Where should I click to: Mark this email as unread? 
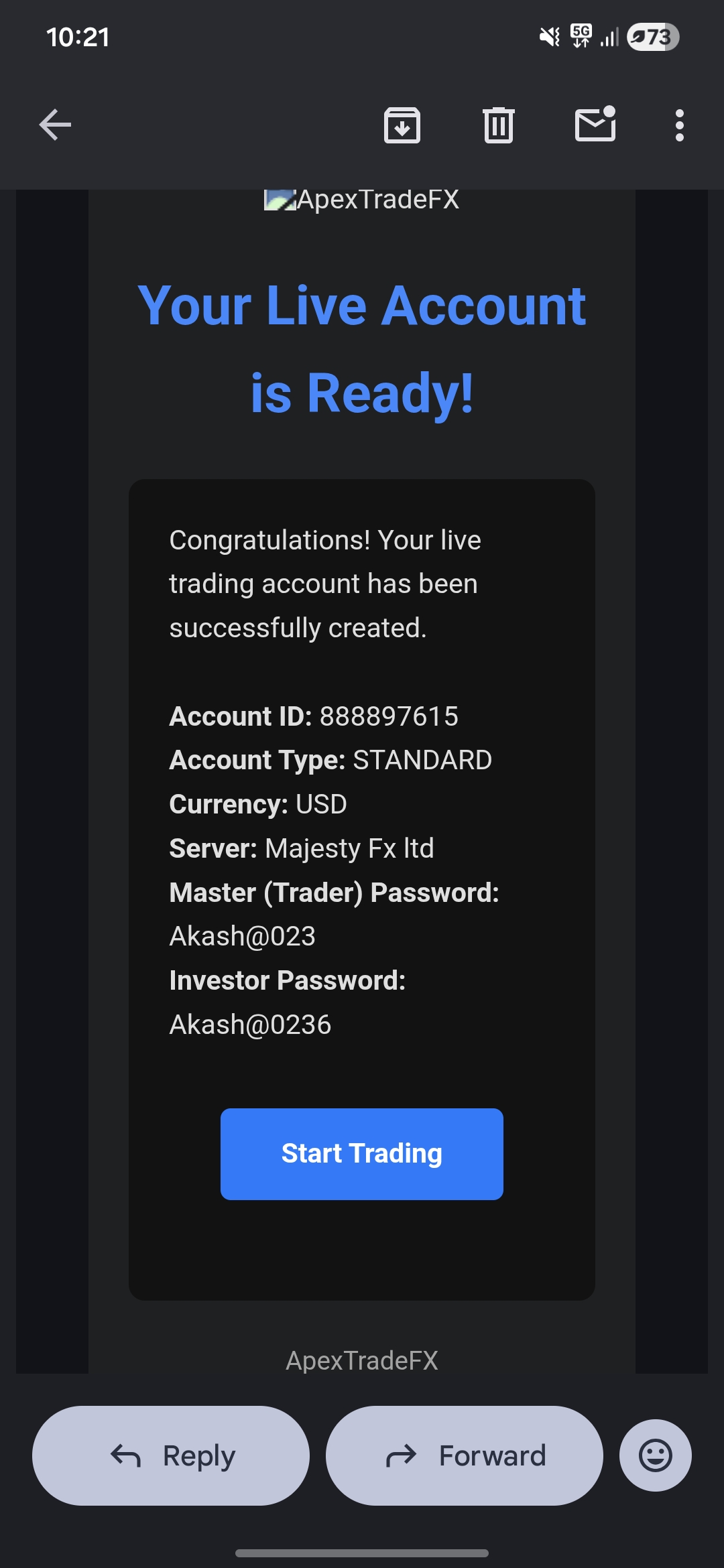(x=595, y=125)
